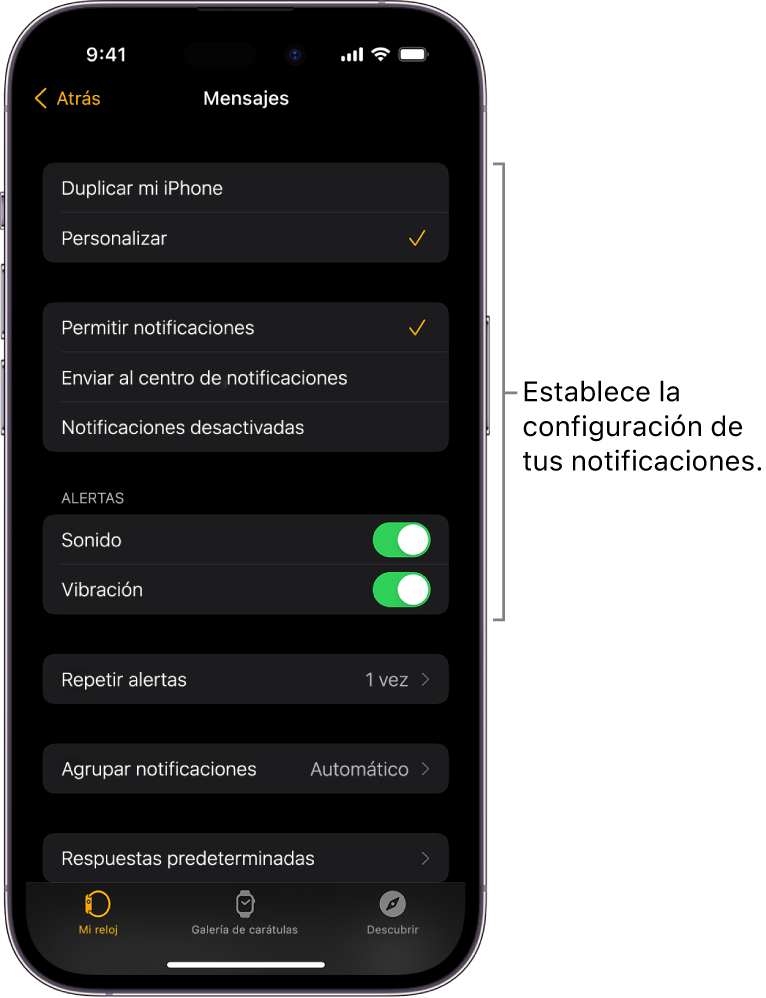Tap the back chevron next to Atrás

pos(40,98)
